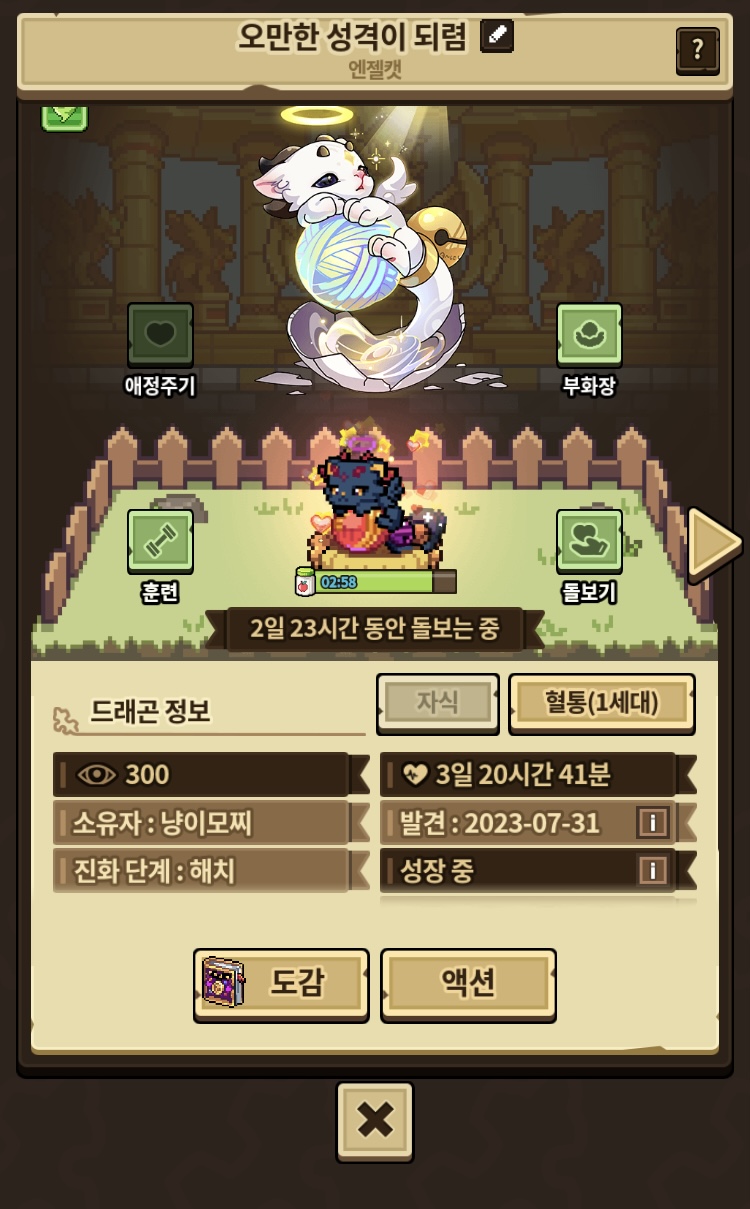Go to the next dragon with the arrow
750x1209 pixels.
pyautogui.click(x=714, y=542)
